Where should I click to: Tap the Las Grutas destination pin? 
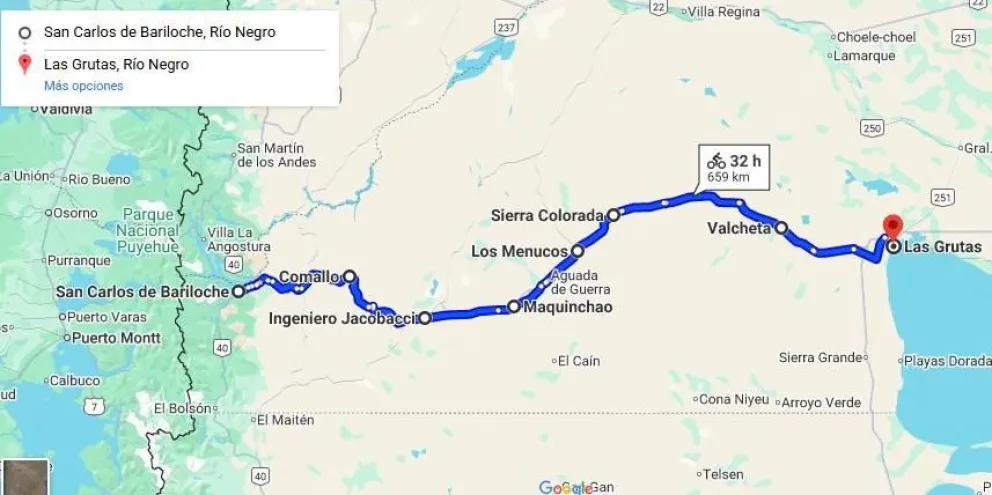[892, 228]
